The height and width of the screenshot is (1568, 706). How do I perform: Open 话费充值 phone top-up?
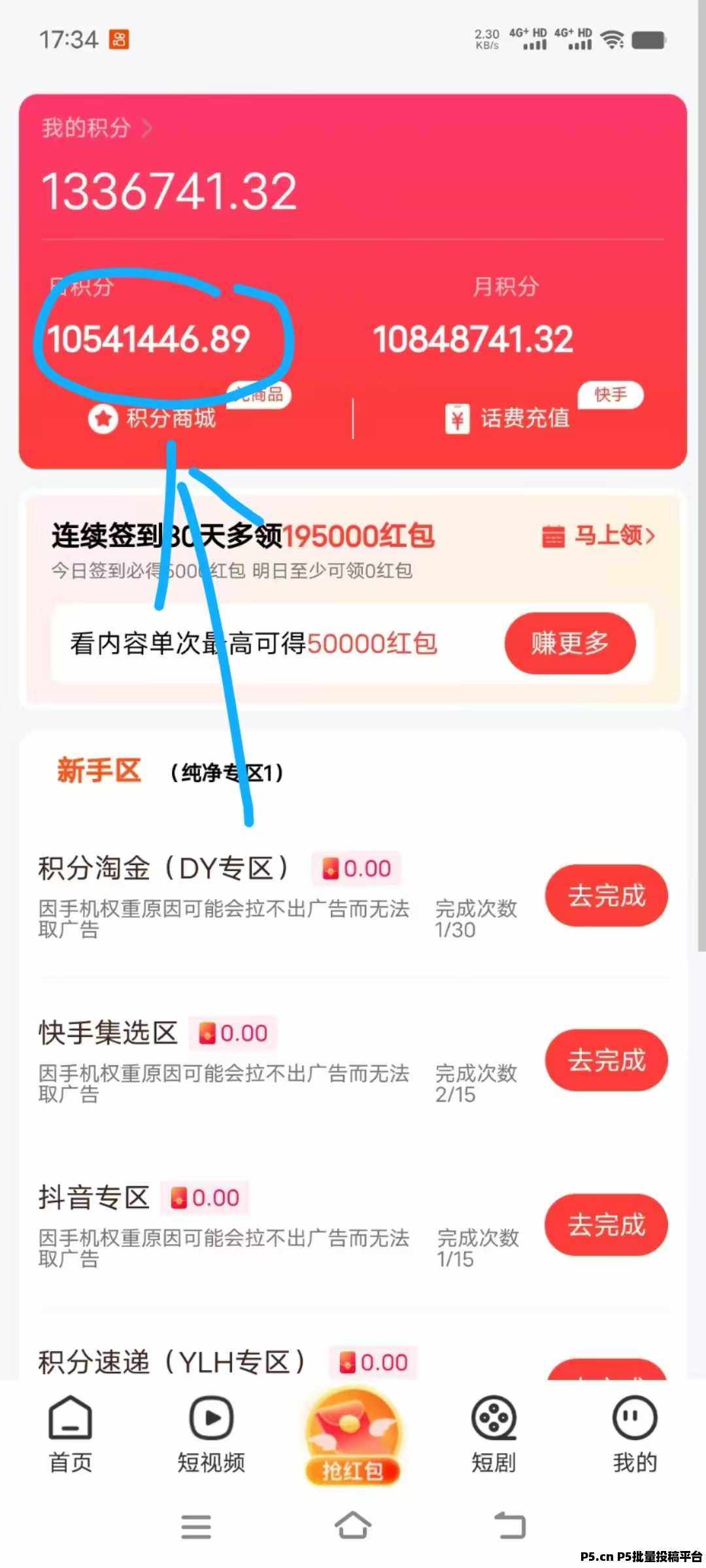[509, 418]
